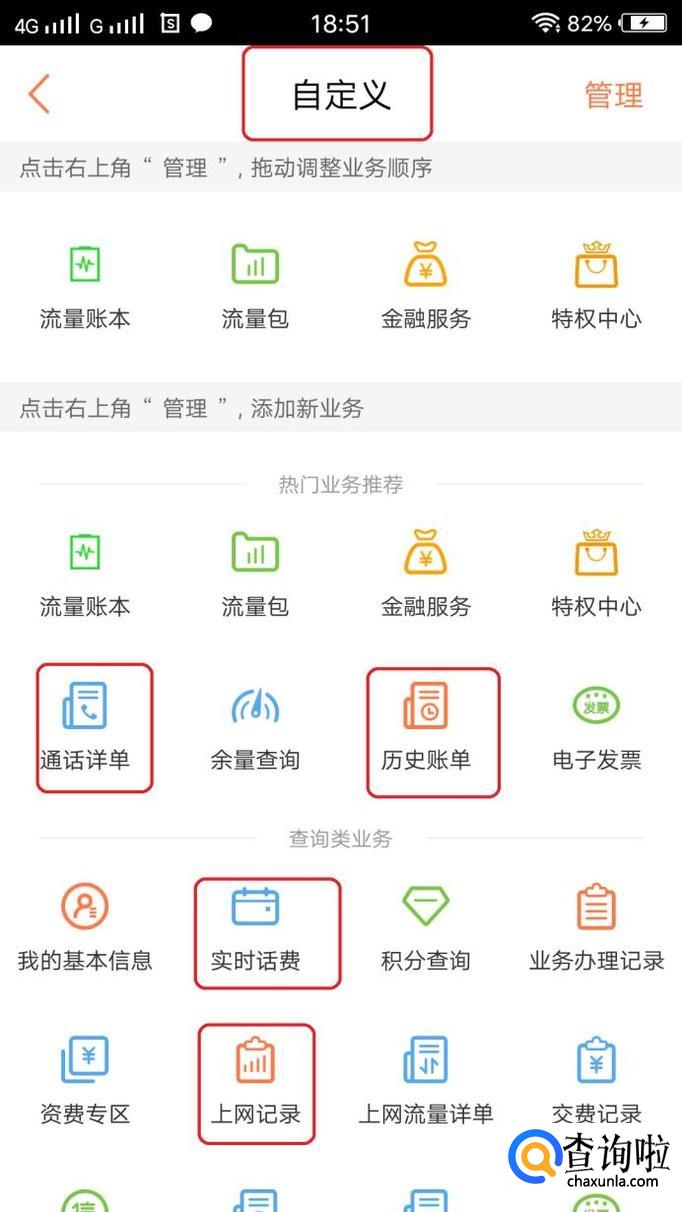Open 历史账单 past bills
This screenshot has height=1212, width=682.
(x=426, y=726)
